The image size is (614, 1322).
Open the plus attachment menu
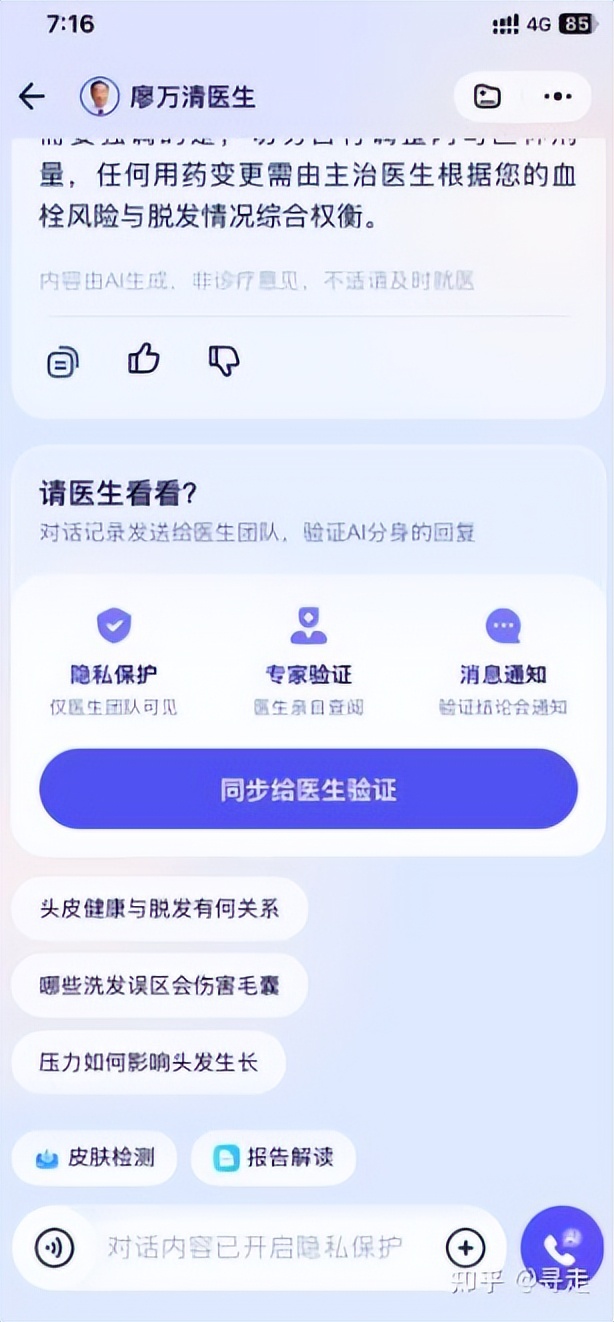465,1247
